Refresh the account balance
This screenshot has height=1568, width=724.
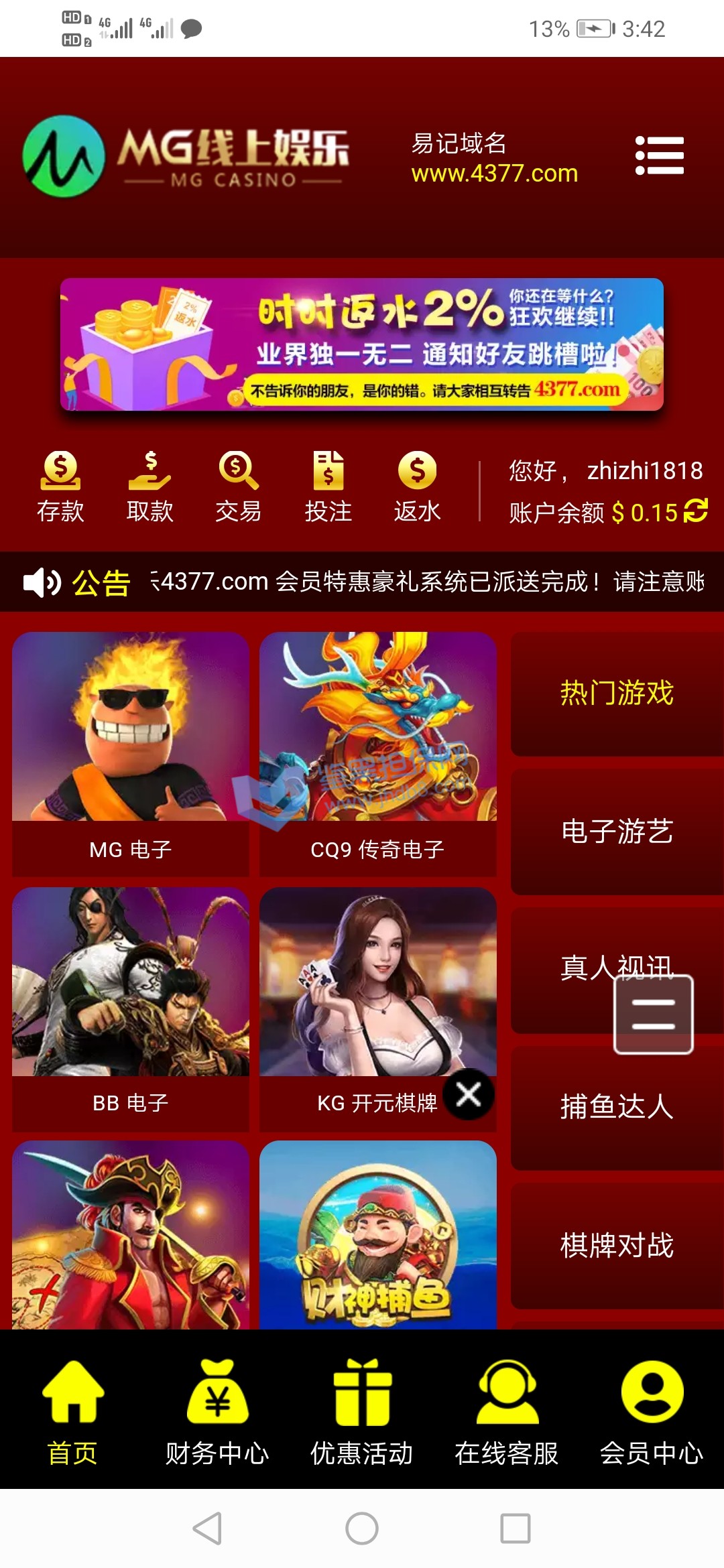696,511
